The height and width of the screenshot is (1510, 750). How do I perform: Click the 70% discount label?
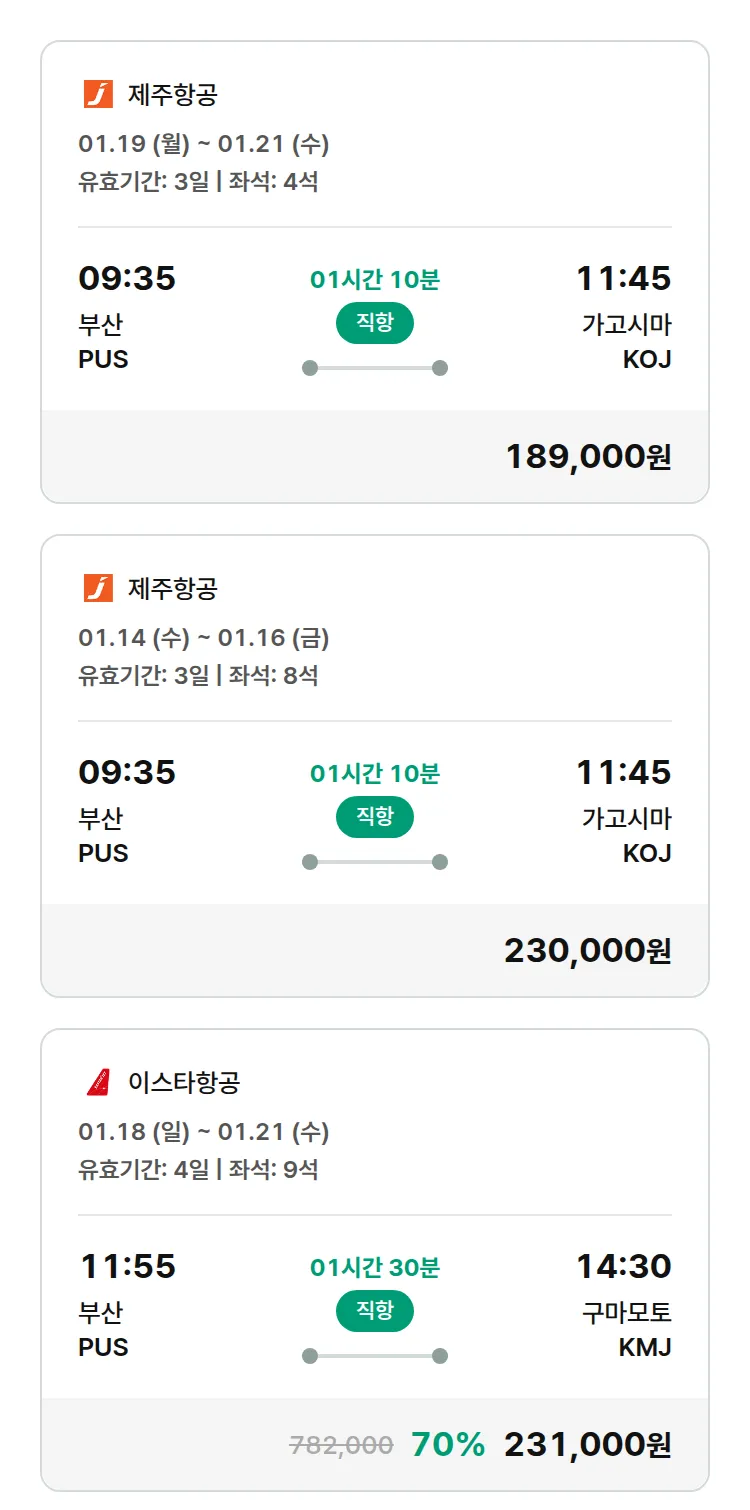pos(448,1444)
